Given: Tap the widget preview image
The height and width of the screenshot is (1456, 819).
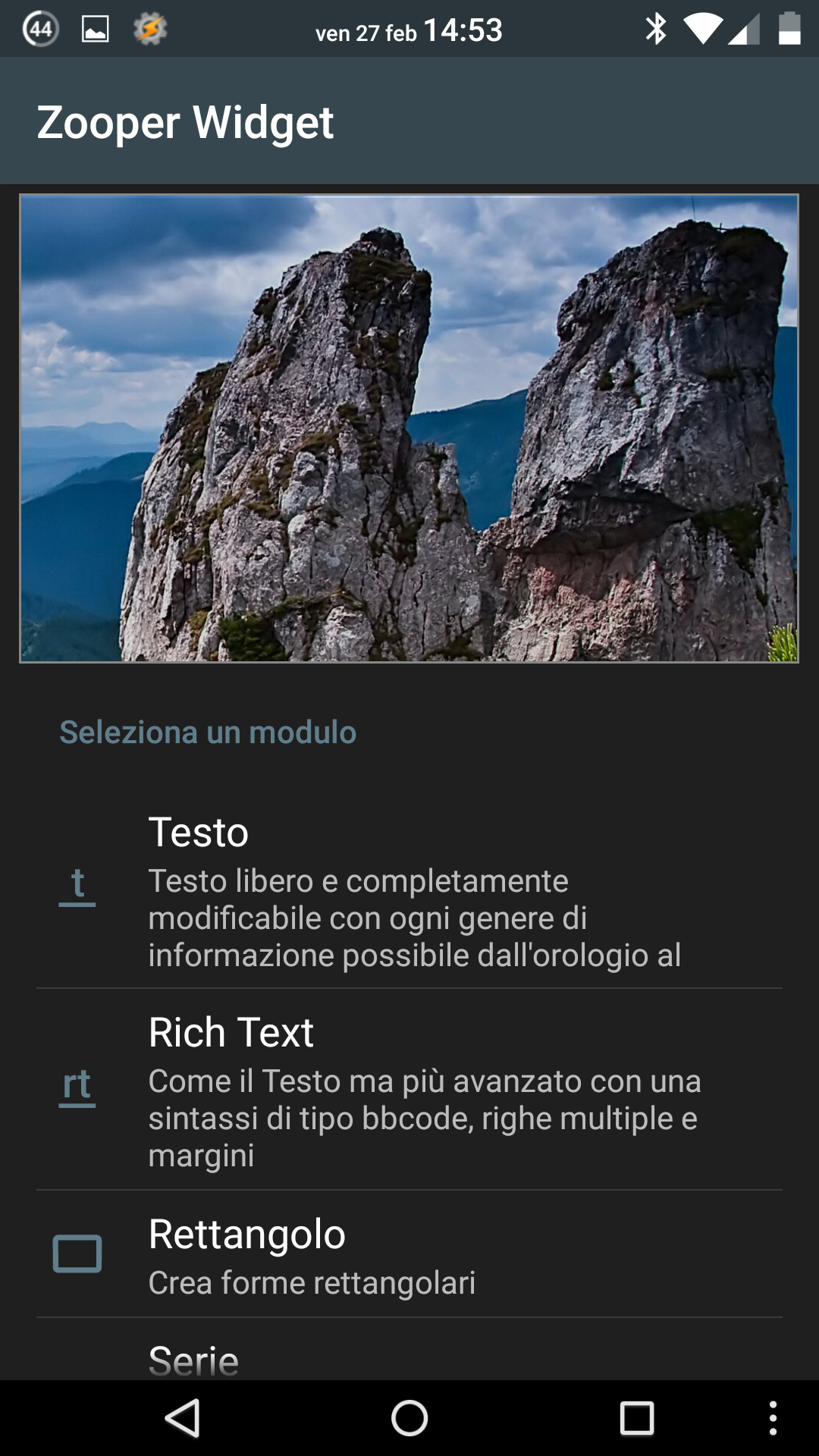Looking at the screenshot, I should (409, 428).
